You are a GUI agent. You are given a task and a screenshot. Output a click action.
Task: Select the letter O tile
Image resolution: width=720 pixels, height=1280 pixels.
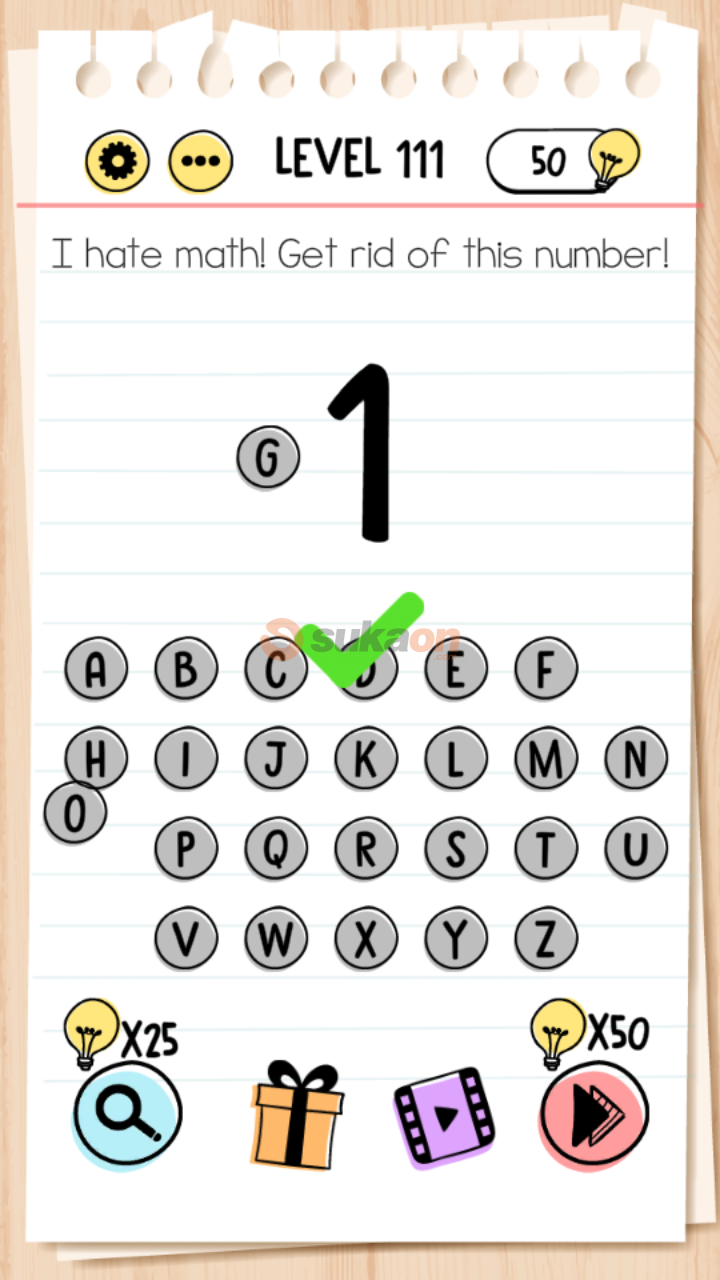[75, 814]
